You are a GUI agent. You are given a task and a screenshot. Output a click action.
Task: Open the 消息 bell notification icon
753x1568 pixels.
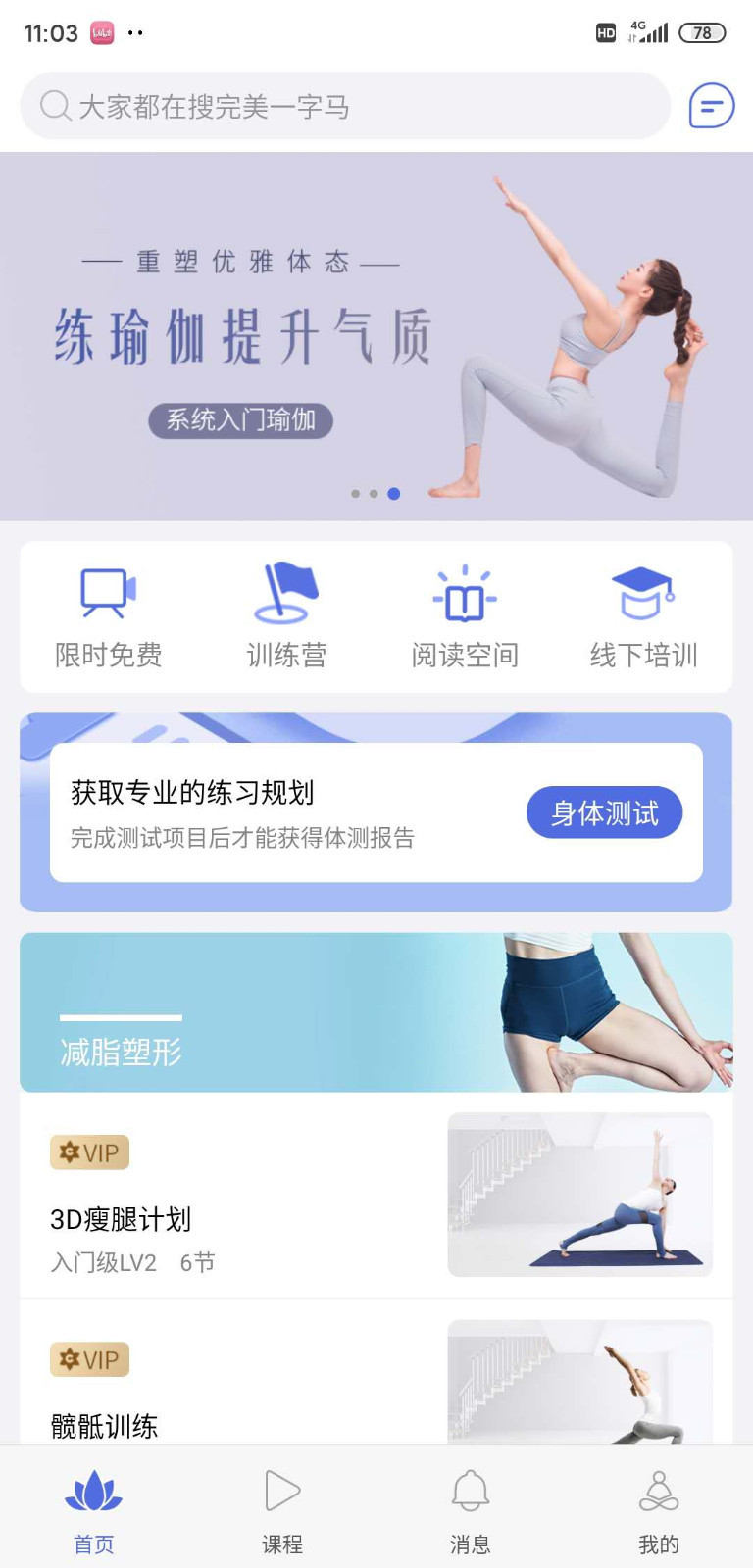pyautogui.click(x=470, y=1491)
